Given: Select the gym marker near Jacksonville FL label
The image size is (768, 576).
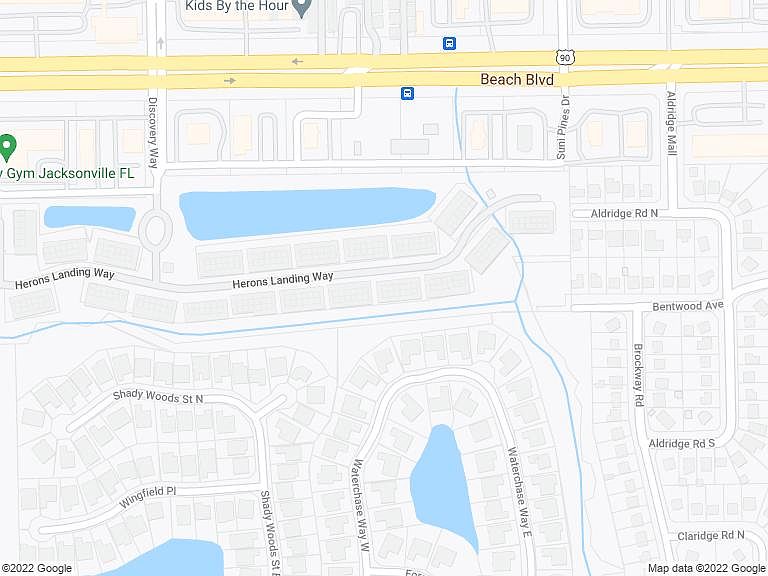Looking at the screenshot, I should pyautogui.click(x=7, y=148).
